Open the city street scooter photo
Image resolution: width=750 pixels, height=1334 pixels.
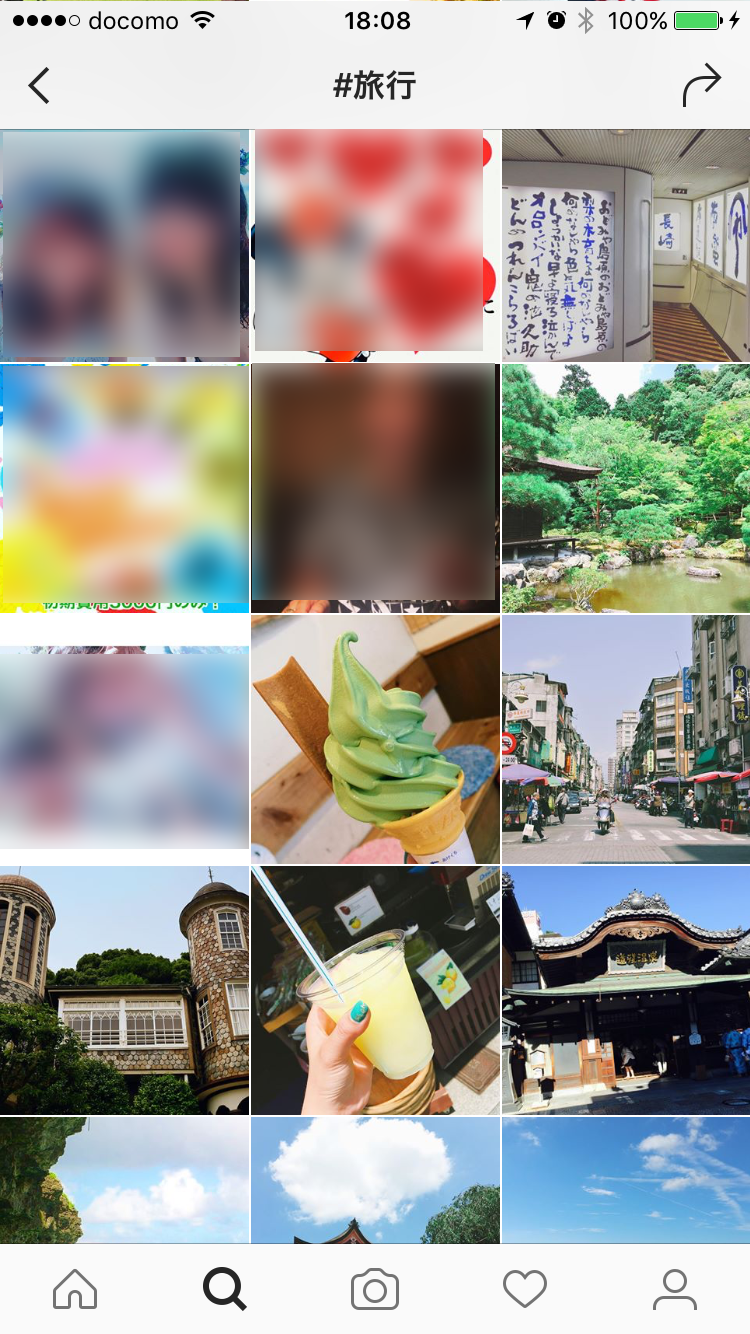tap(626, 739)
